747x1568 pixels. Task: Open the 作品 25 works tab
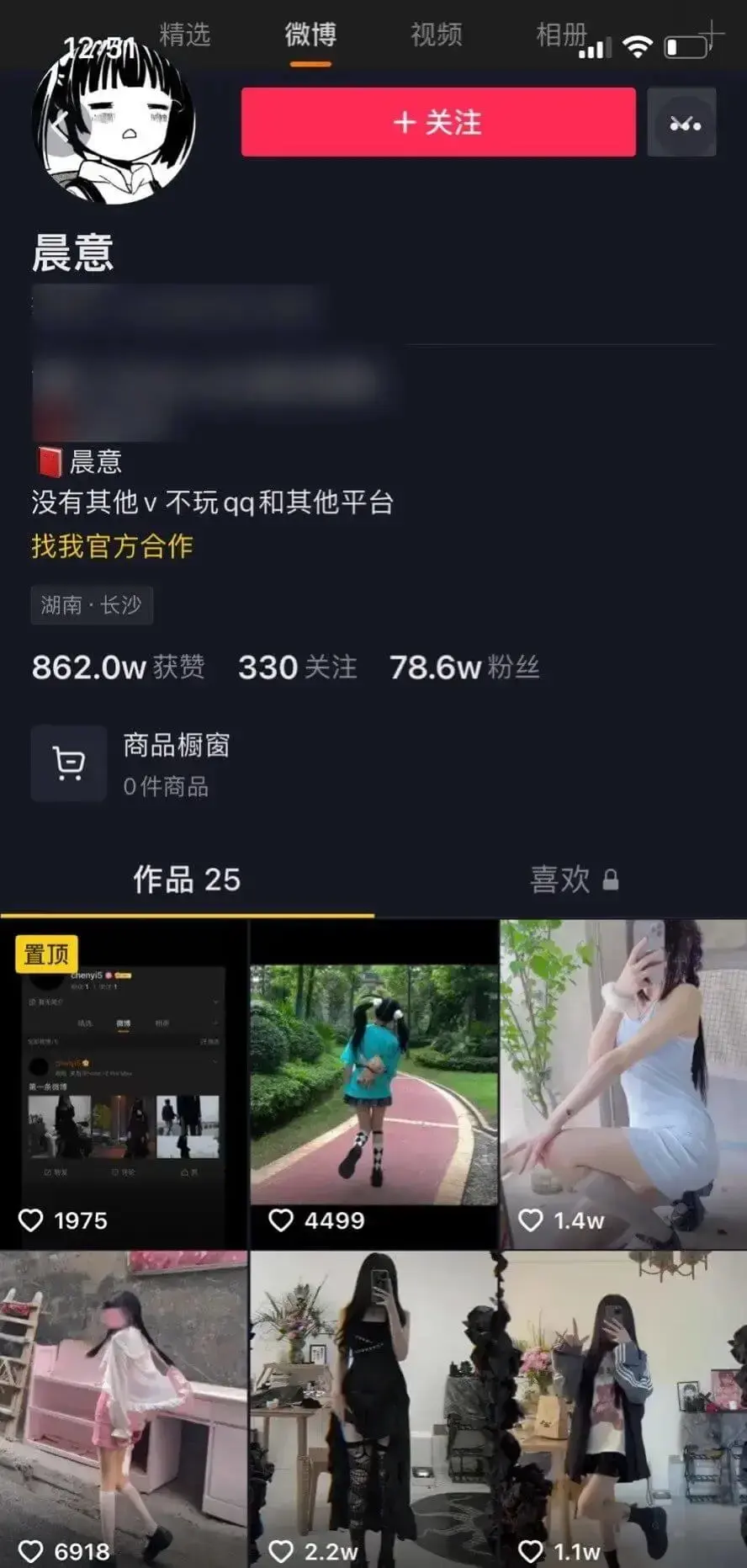point(187,880)
